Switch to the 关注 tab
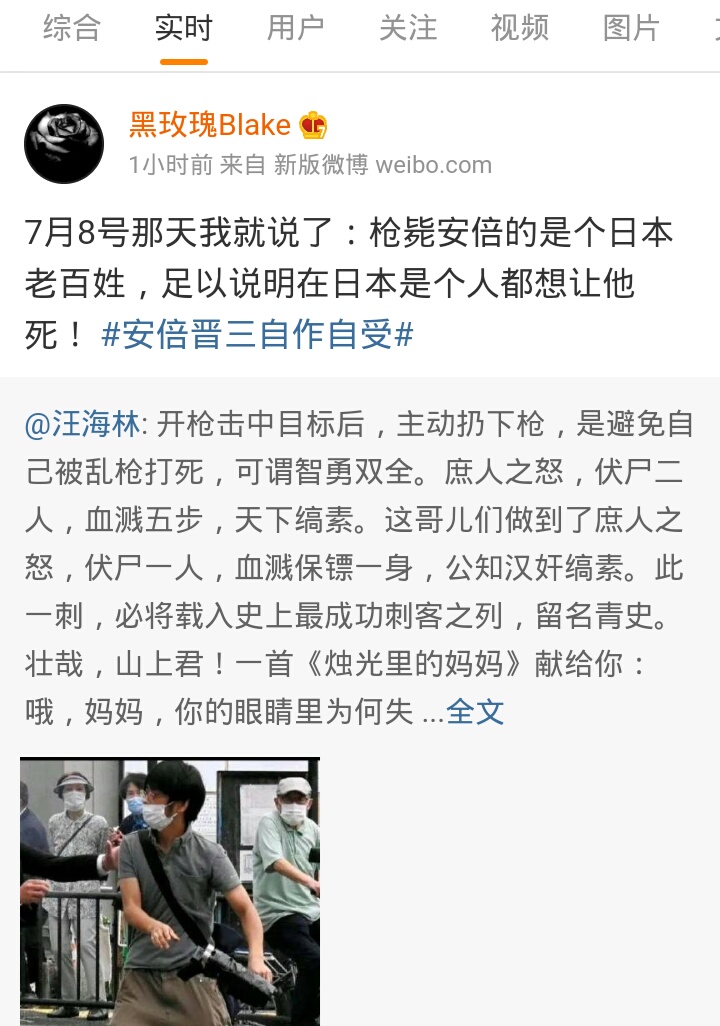720x1026 pixels. tap(408, 29)
